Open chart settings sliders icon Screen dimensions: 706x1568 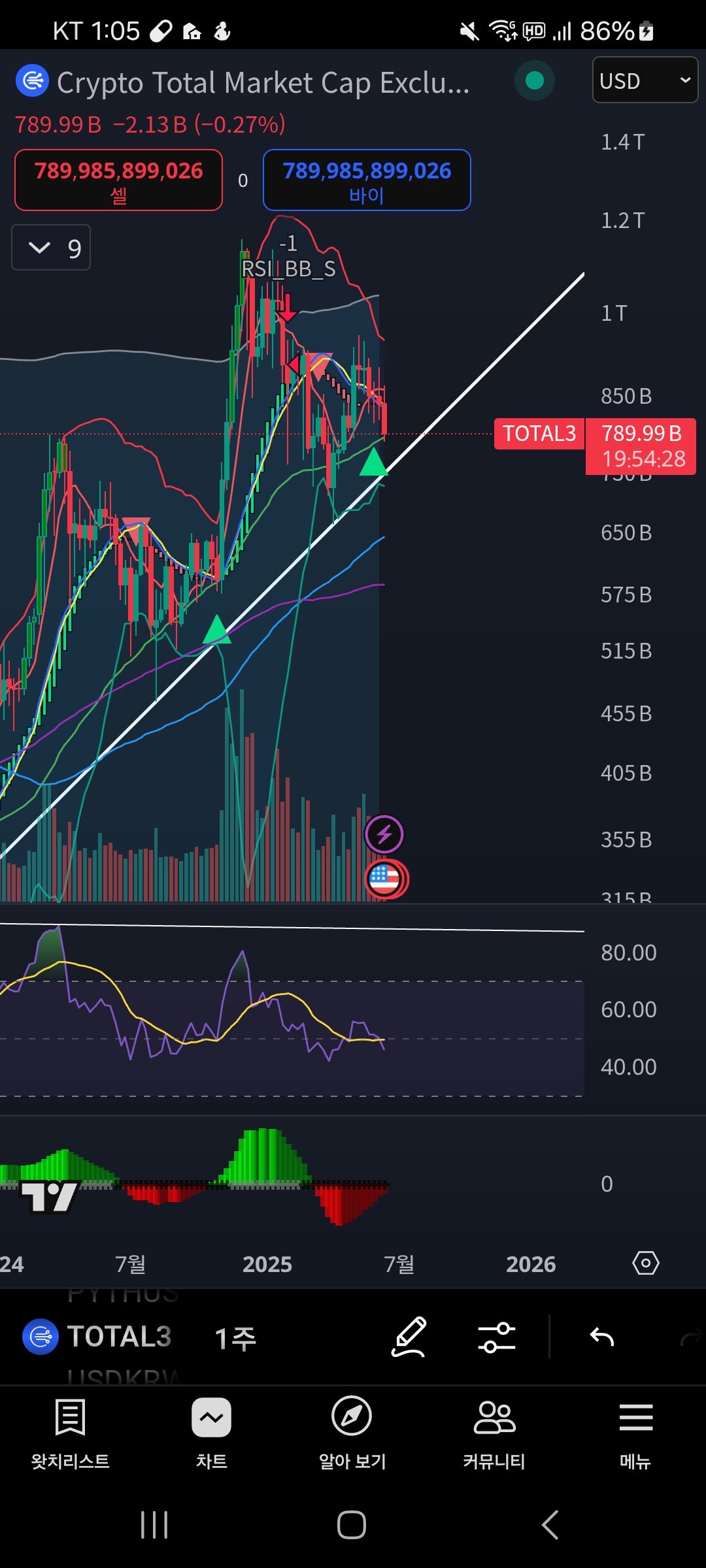(x=497, y=1337)
